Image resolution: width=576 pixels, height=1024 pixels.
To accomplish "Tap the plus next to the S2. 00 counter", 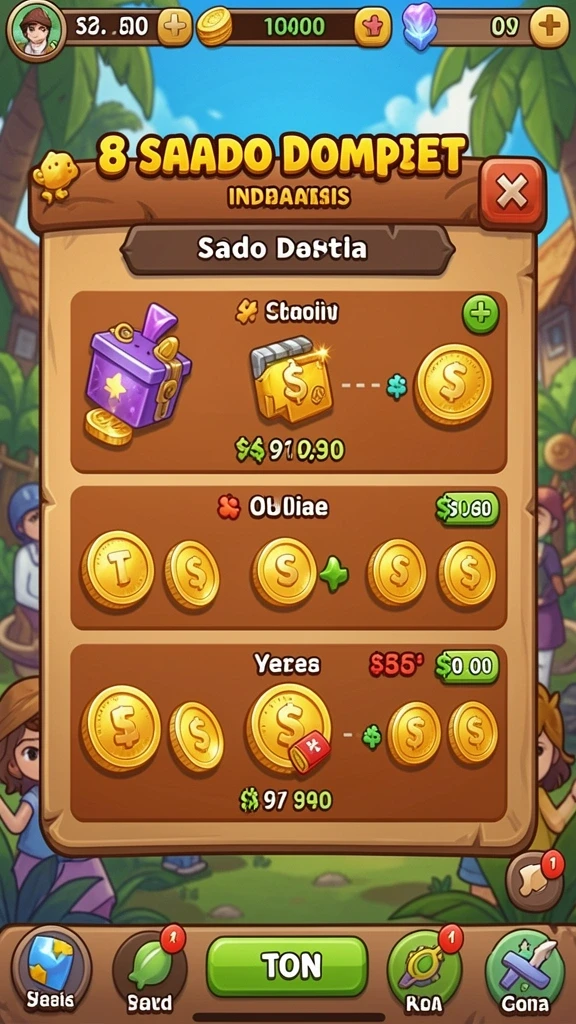I will (x=174, y=27).
